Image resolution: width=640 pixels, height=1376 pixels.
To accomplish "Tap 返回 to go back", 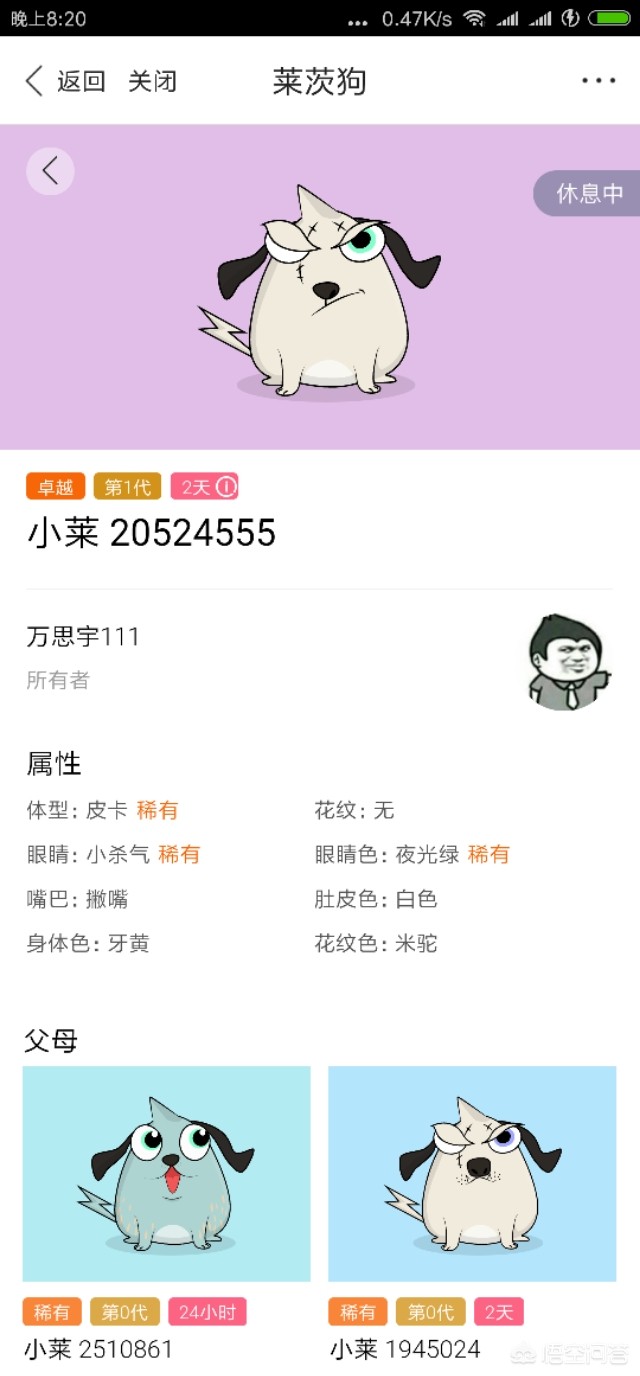I will coord(66,81).
